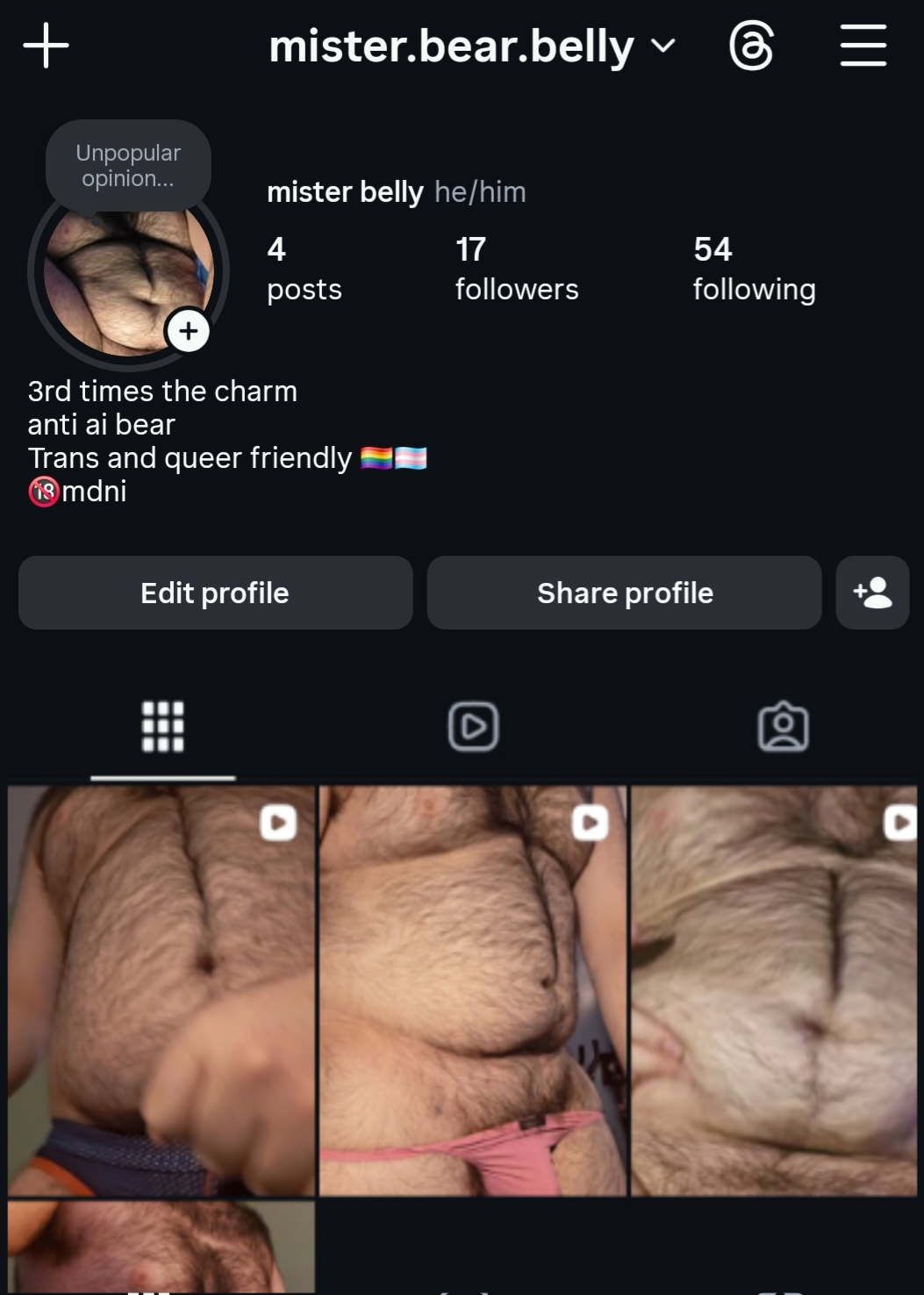The image size is (924, 1295).
Task: Open the "Unpopular opinion..." note bubble
Action: coord(128,165)
